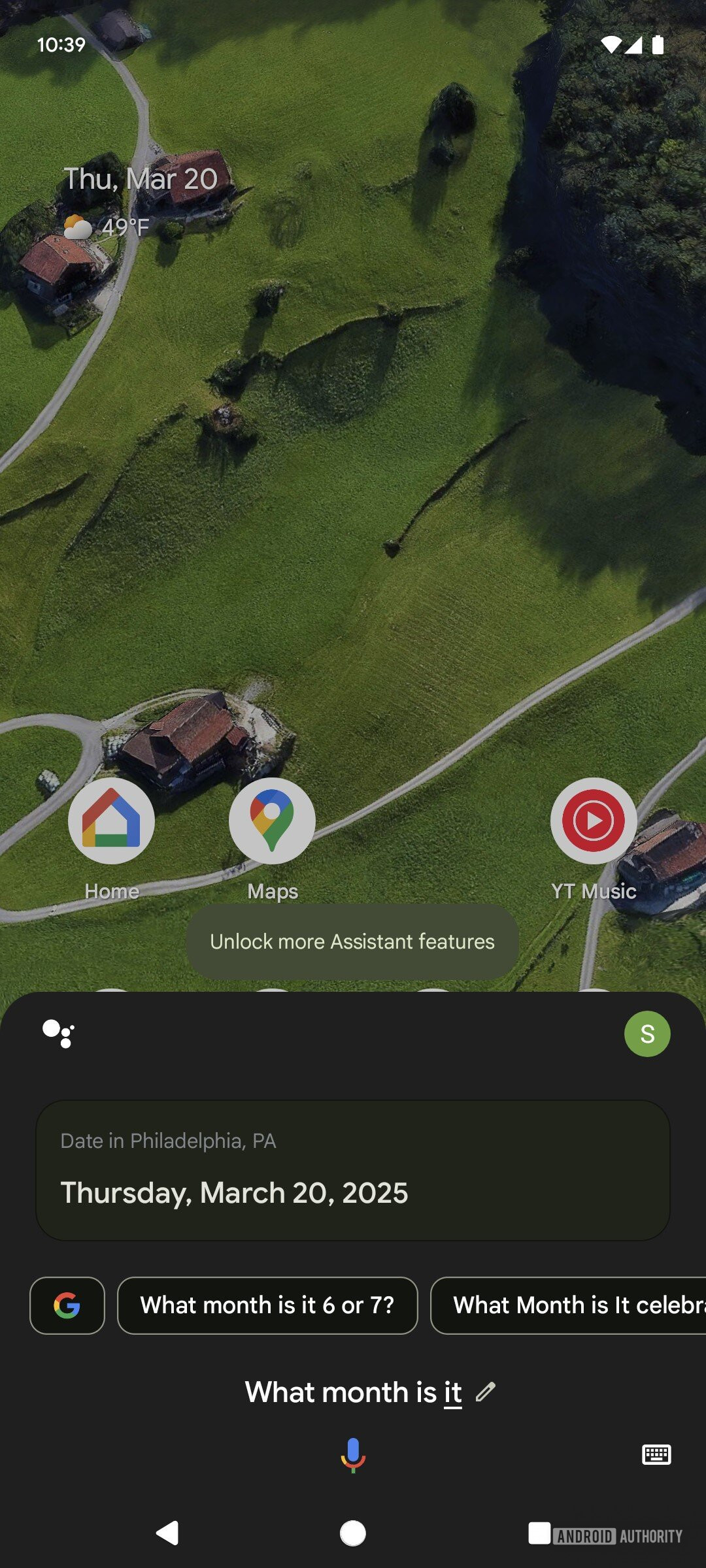Screen dimensions: 706x1568
Task: Go back using the system back button
Action: [167, 1533]
